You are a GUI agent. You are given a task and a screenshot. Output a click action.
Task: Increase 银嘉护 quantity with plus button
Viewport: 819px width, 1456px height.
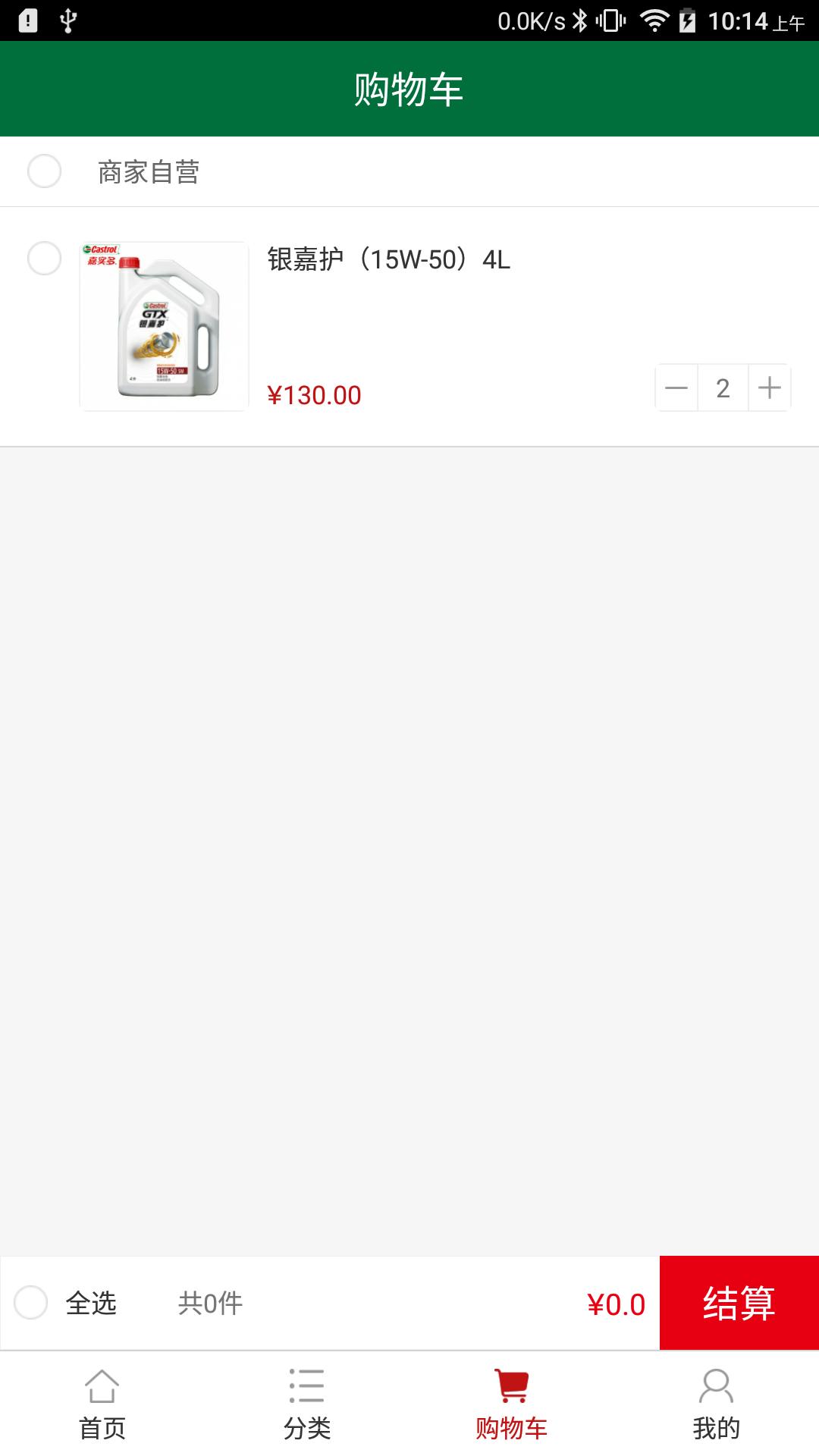click(770, 388)
